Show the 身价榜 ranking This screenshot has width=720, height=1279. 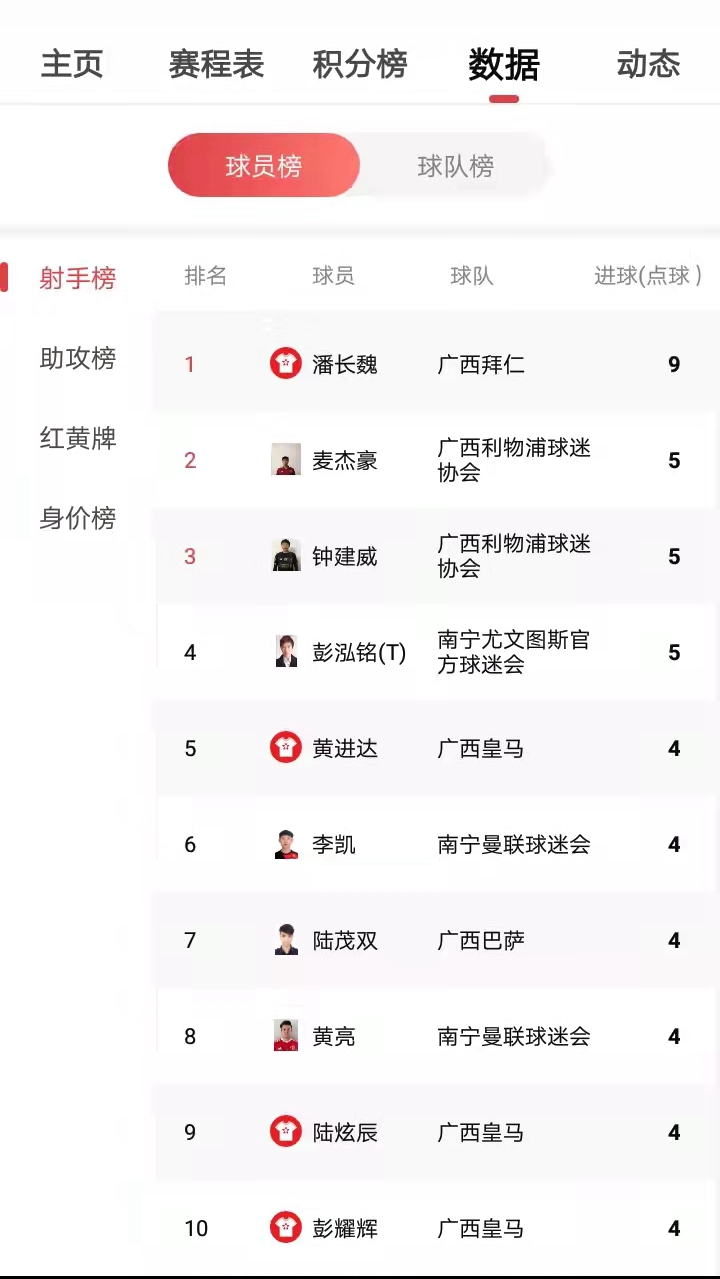pos(78,518)
